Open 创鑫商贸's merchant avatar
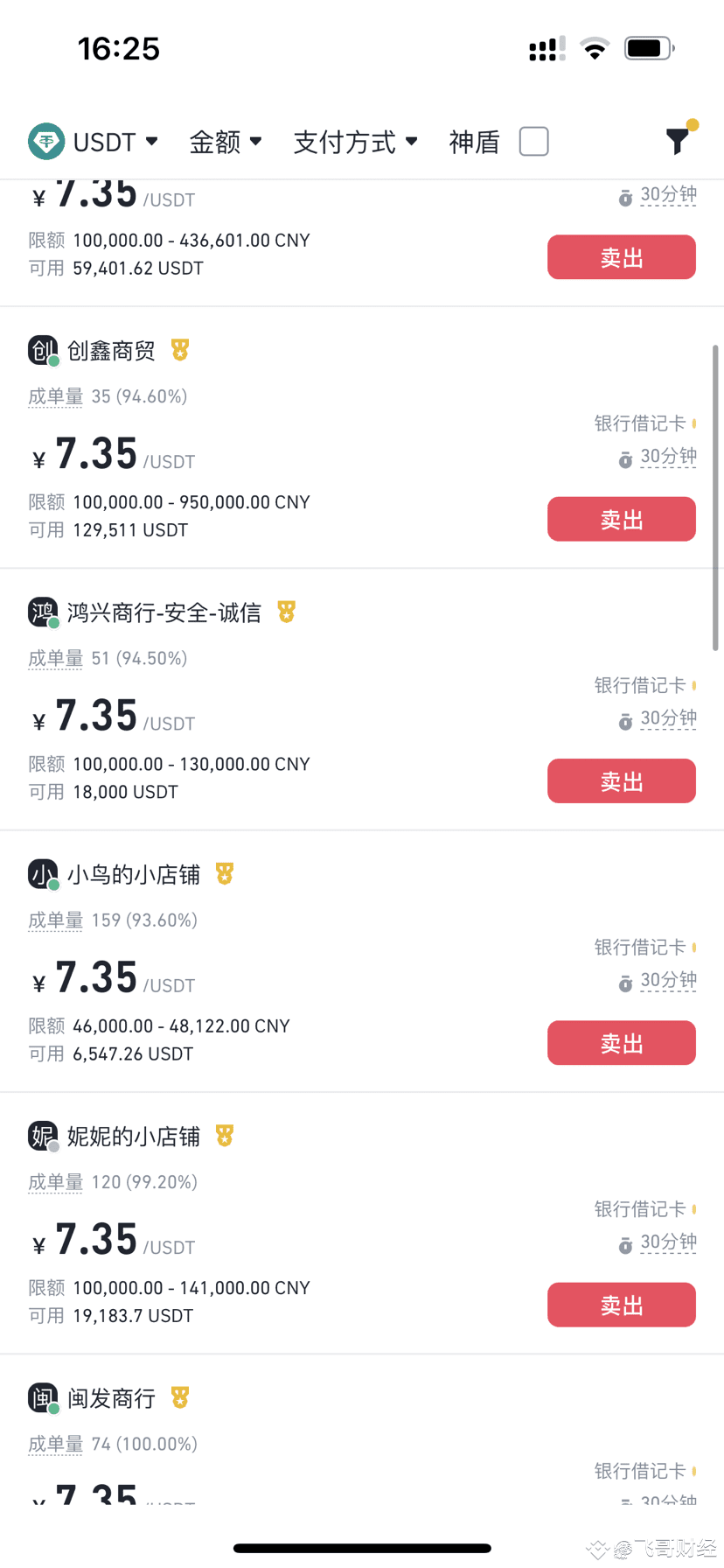Screen dimensions: 724x1568 [43, 348]
